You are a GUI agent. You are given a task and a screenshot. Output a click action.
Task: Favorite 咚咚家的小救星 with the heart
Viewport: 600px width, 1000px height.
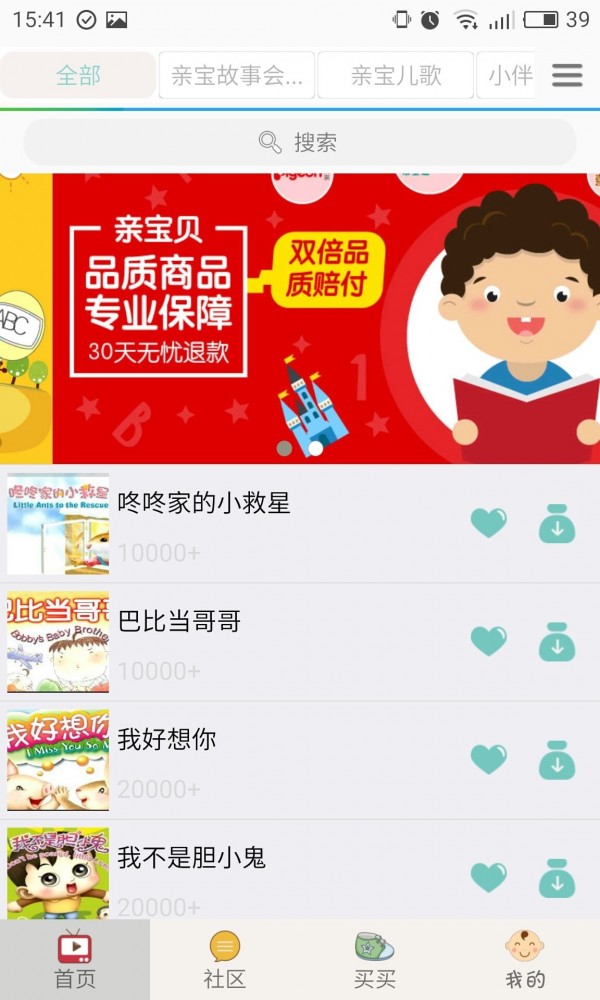[489, 523]
